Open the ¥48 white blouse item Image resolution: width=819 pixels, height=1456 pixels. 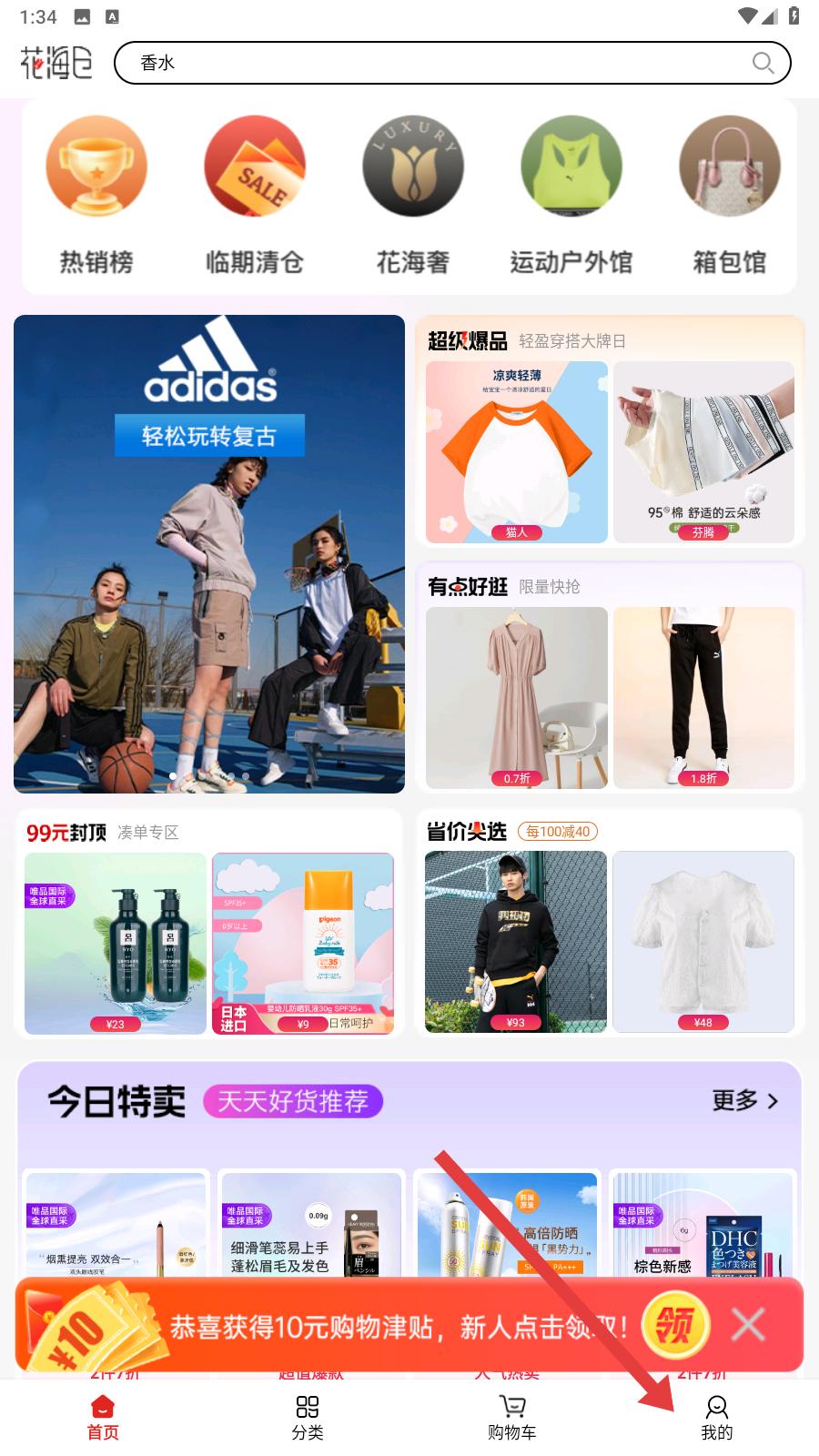[703, 942]
